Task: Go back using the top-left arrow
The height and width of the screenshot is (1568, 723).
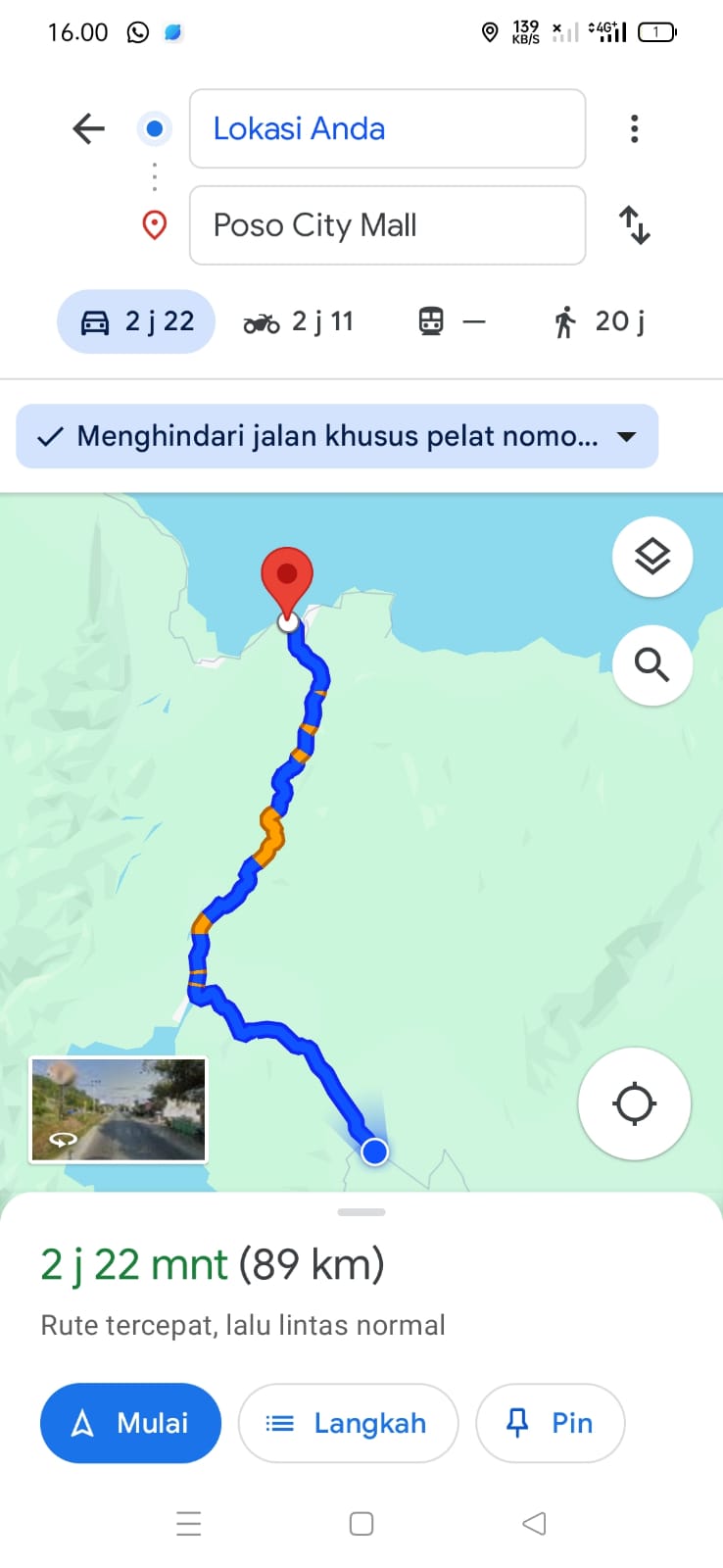Action: pos(88,128)
